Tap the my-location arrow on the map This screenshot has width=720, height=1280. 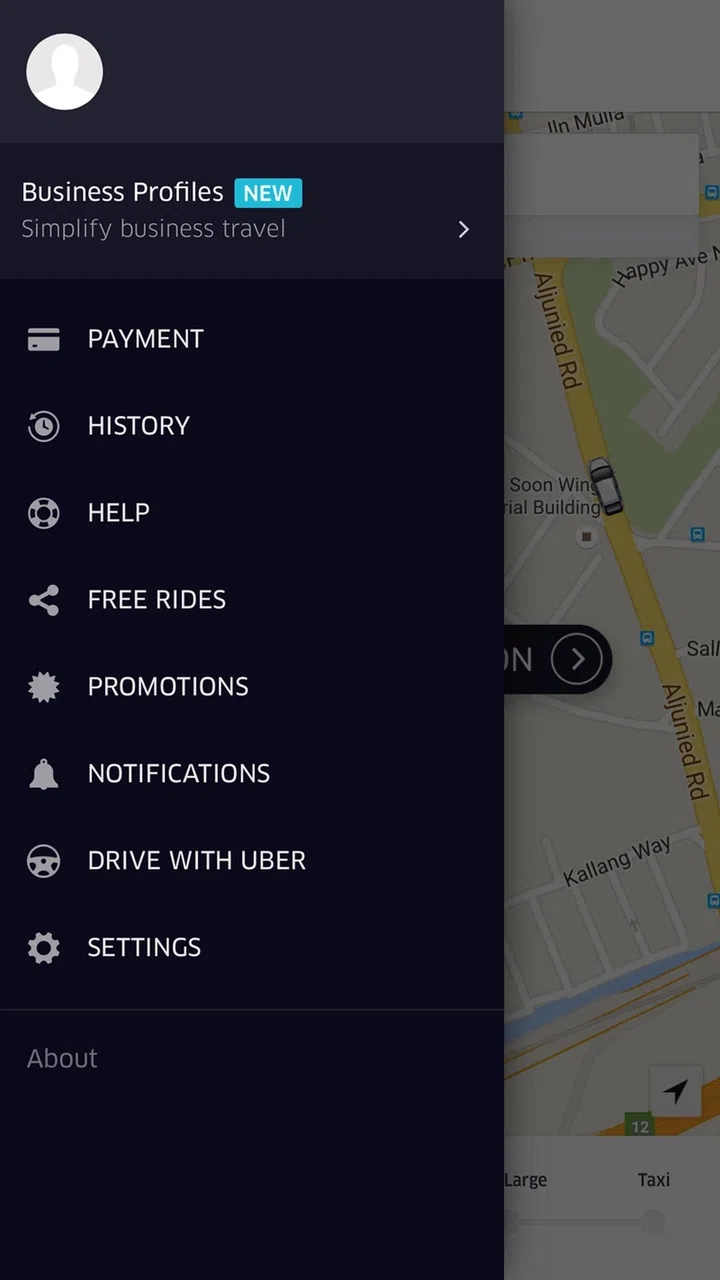tap(676, 1091)
